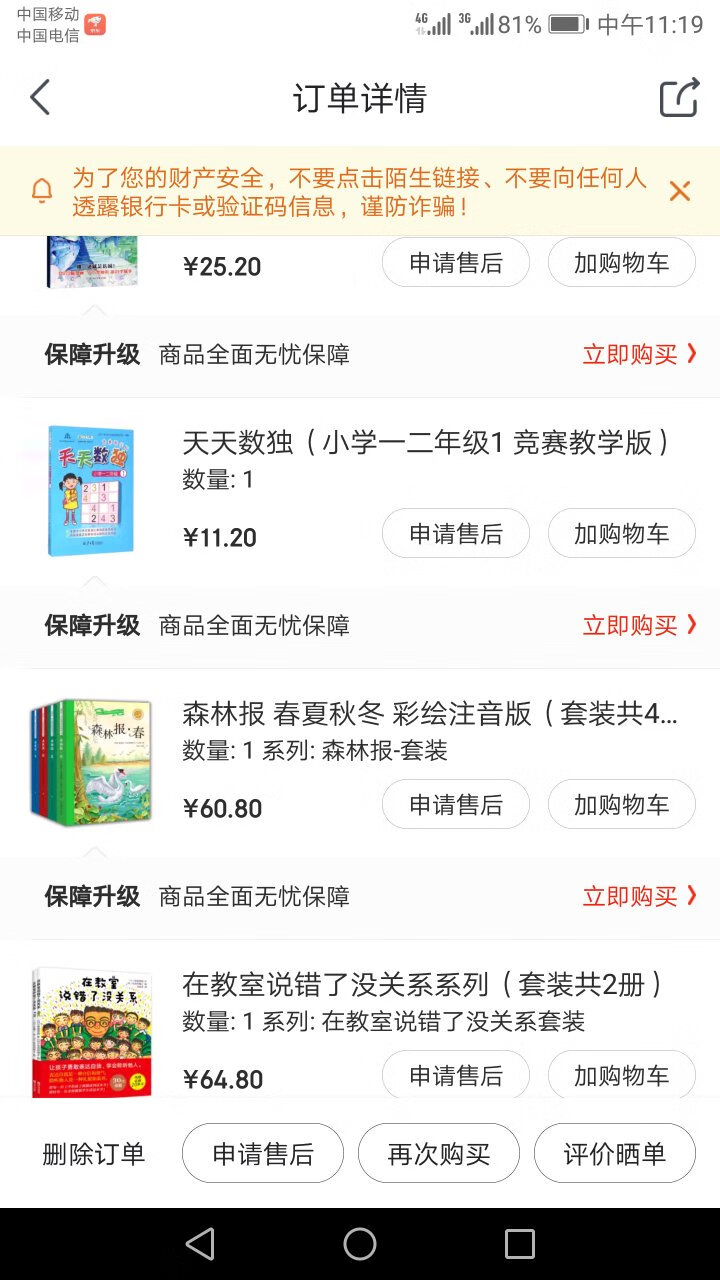Buy 保障升级 protection under 森林报
720x1280 pixels.
tap(639, 896)
